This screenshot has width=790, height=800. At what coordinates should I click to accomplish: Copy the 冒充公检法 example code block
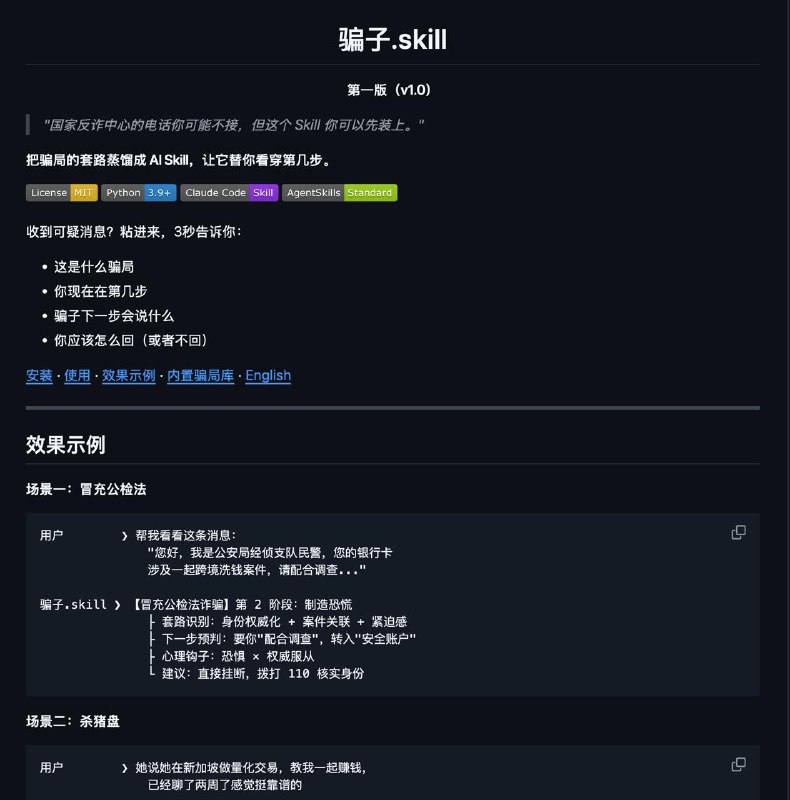click(738, 533)
